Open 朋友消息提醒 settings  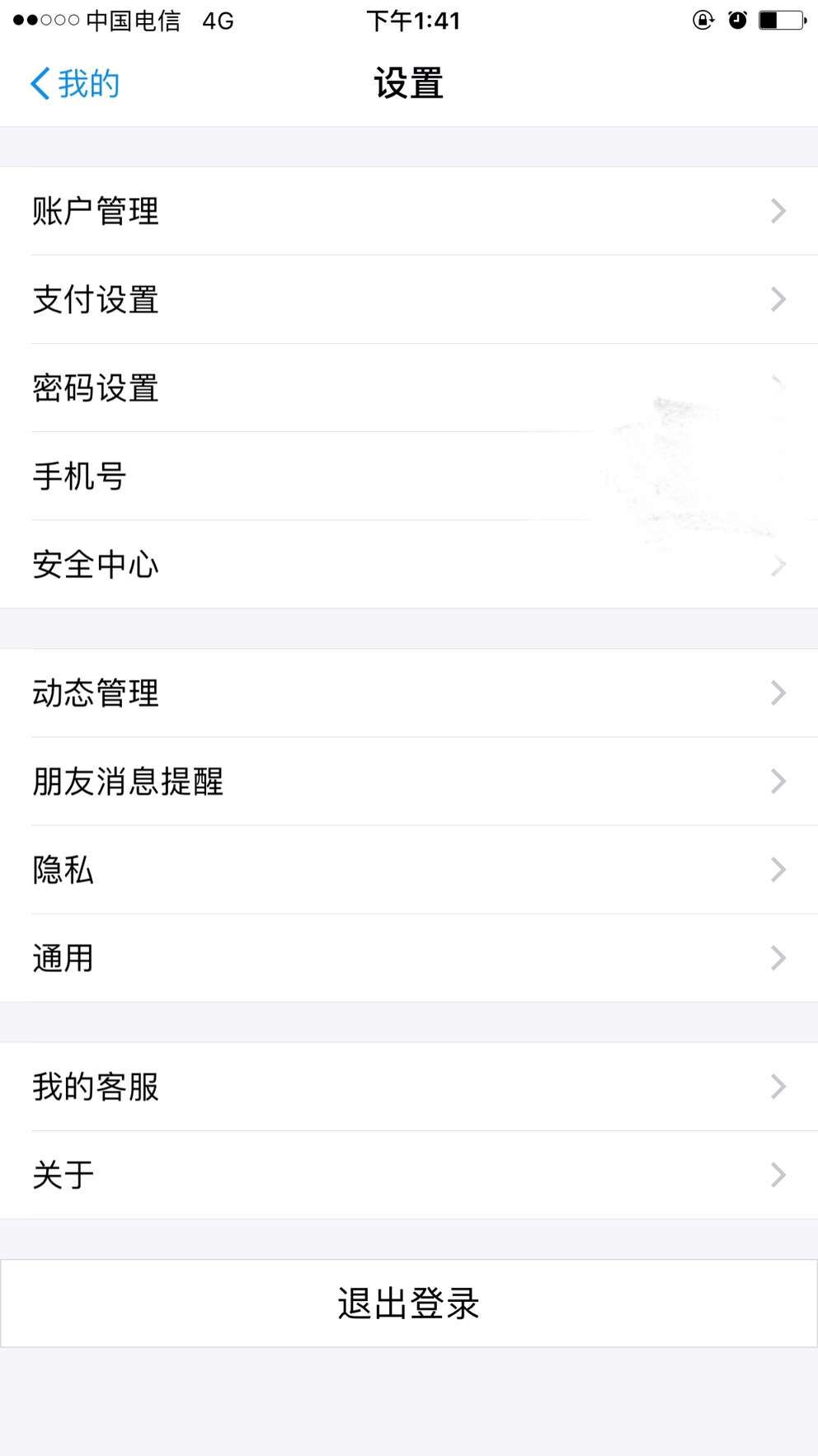(408, 782)
